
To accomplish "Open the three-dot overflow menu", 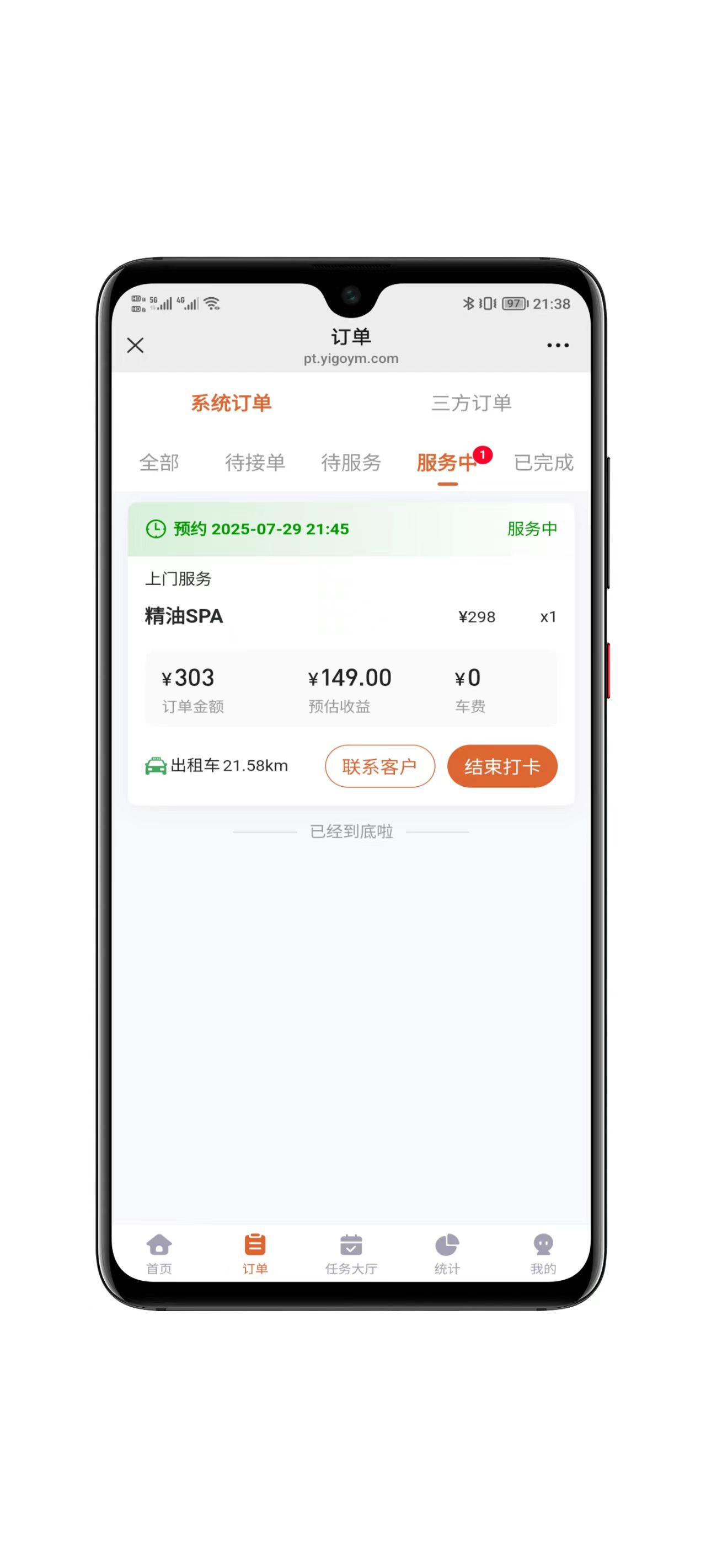I will pos(558,345).
